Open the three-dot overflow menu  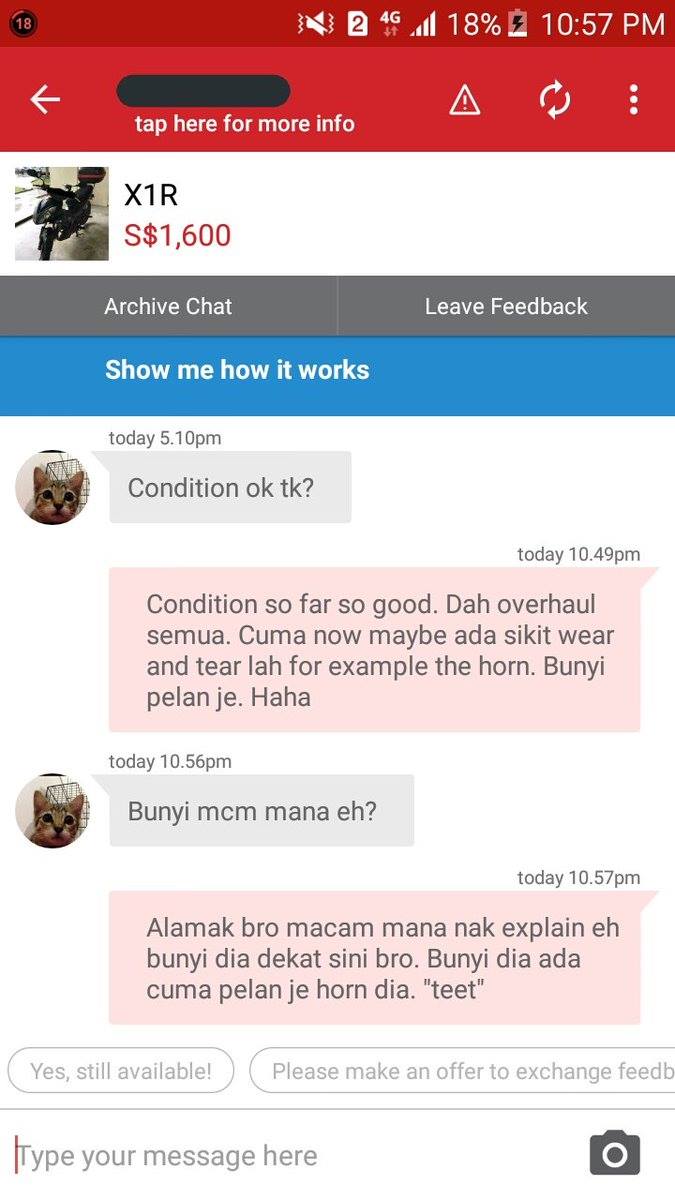(x=634, y=100)
